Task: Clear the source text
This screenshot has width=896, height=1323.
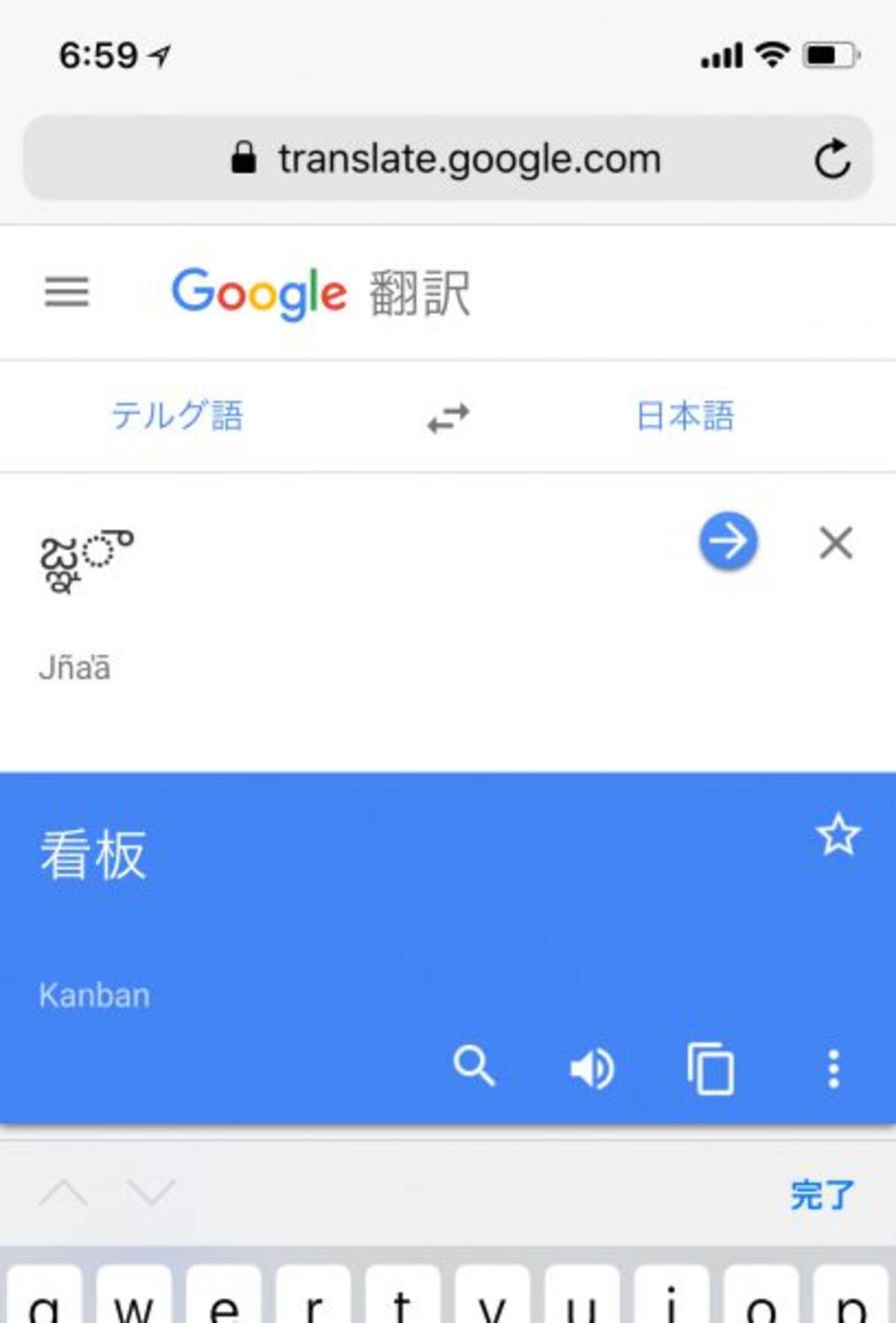Action: [x=836, y=543]
